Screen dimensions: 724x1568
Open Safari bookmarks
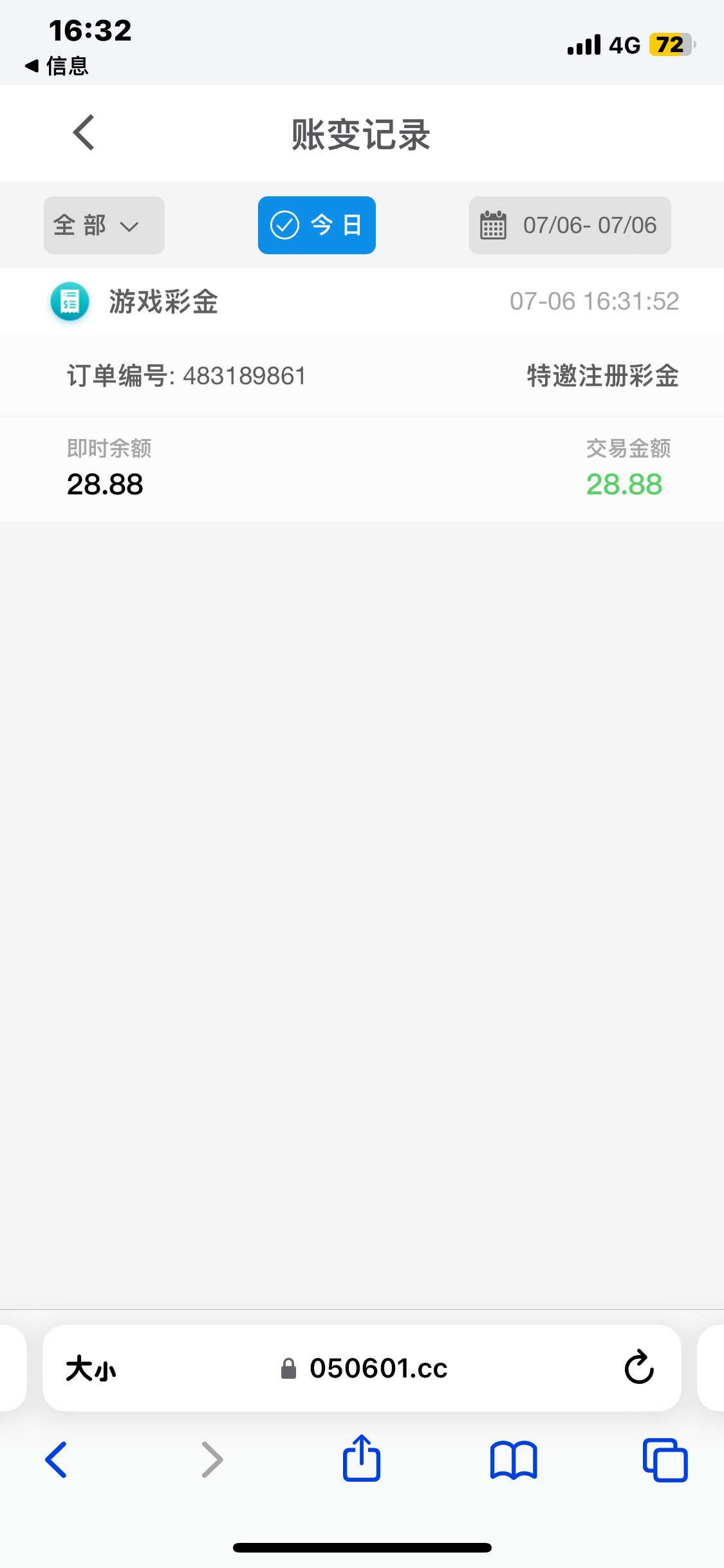click(513, 1460)
